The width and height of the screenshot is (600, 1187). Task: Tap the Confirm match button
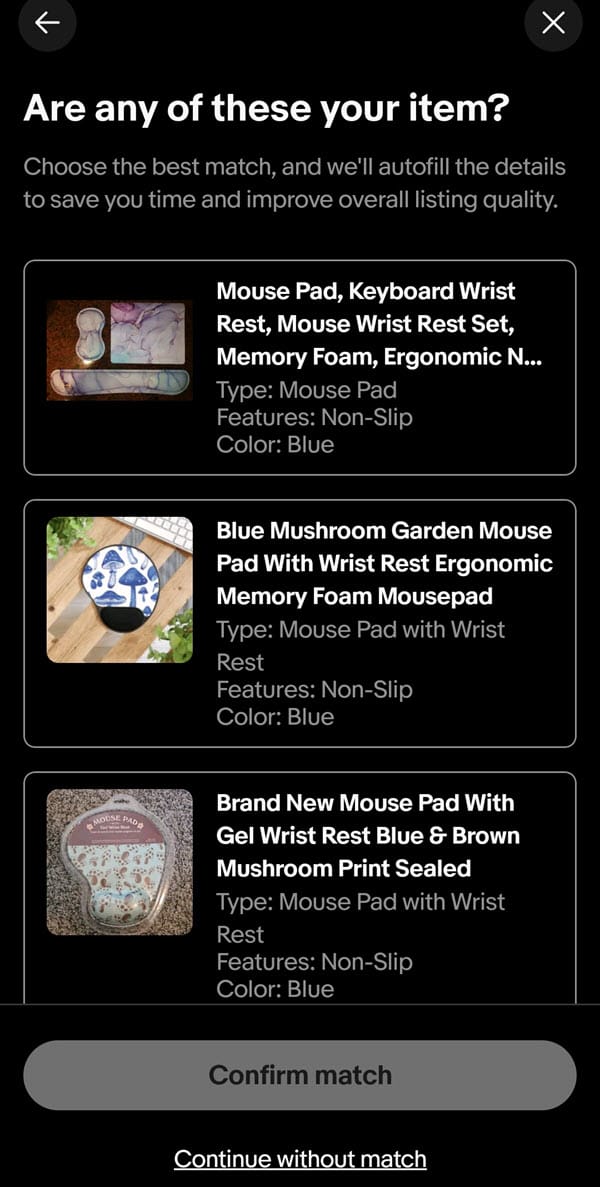click(300, 1075)
